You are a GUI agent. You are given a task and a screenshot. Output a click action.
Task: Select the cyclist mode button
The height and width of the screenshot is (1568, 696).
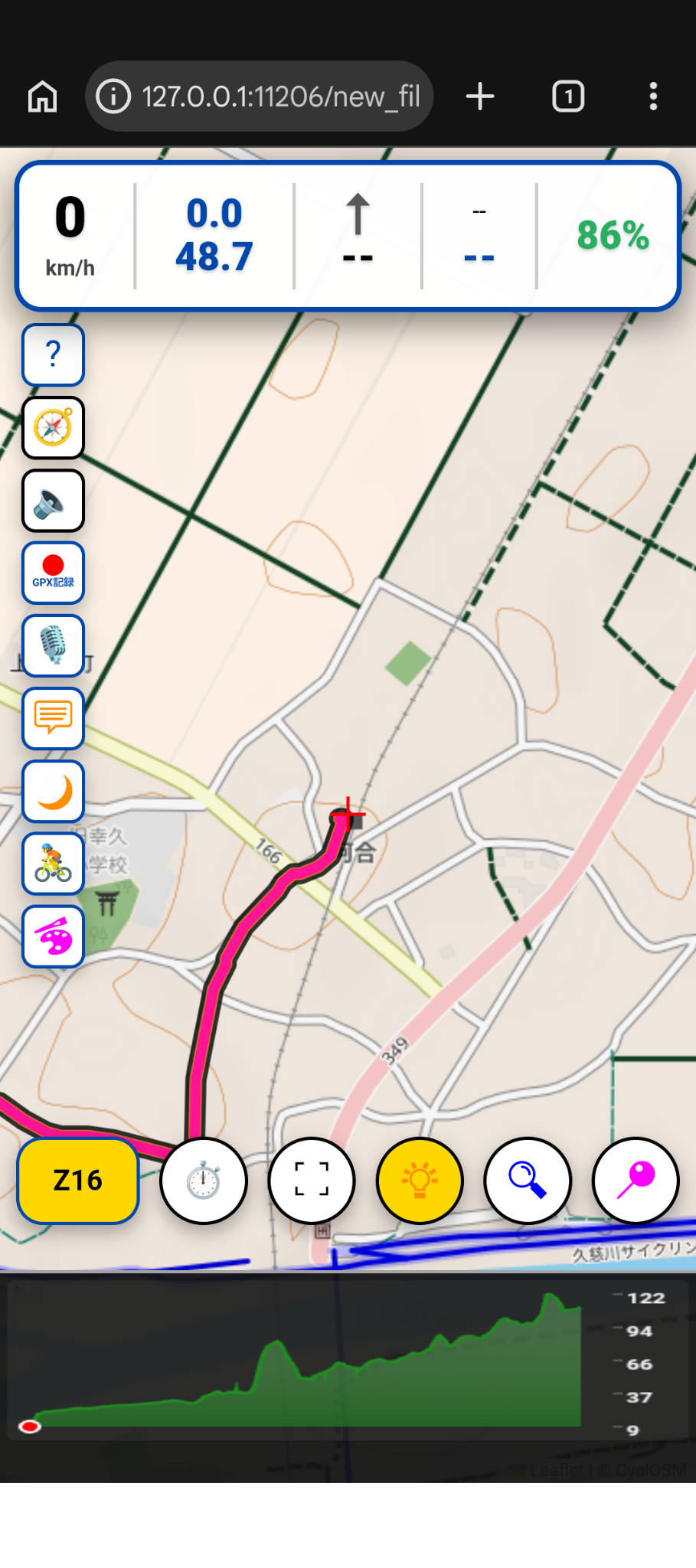[x=53, y=864]
